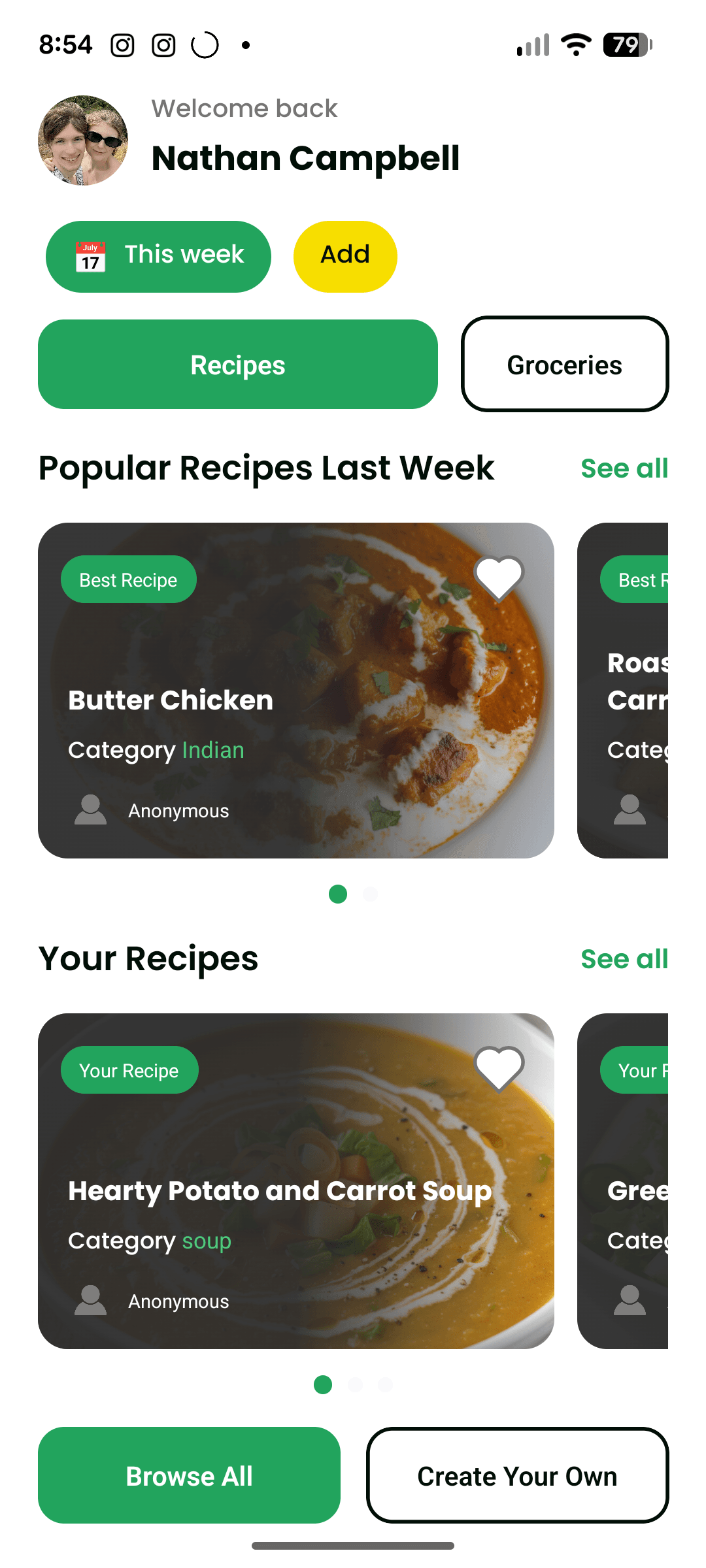This screenshot has width=706, height=1568.
Task: Tap the yellow Add button
Action: tap(345, 256)
